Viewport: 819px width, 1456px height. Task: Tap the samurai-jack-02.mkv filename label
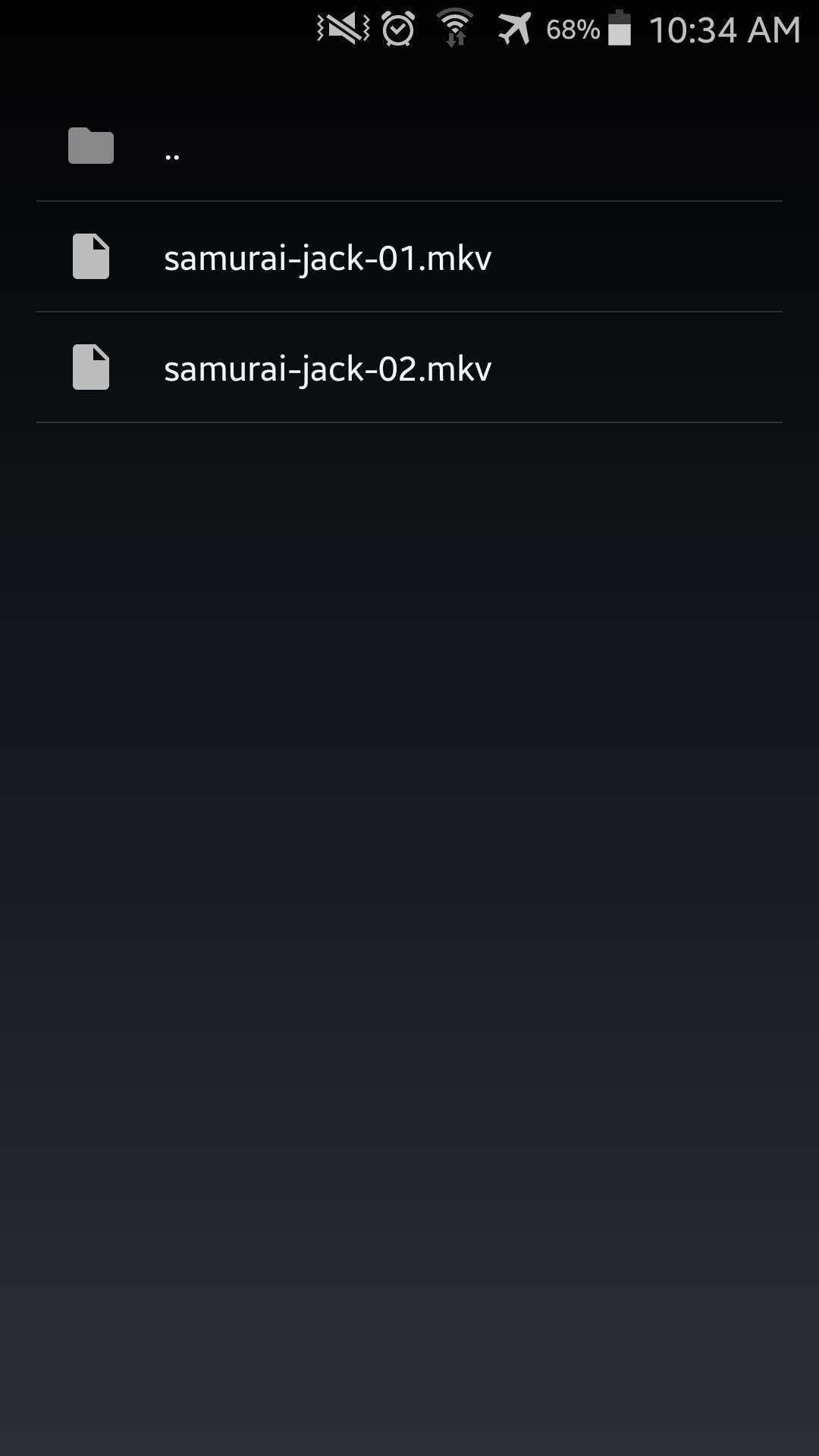pyautogui.click(x=328, y=369)
